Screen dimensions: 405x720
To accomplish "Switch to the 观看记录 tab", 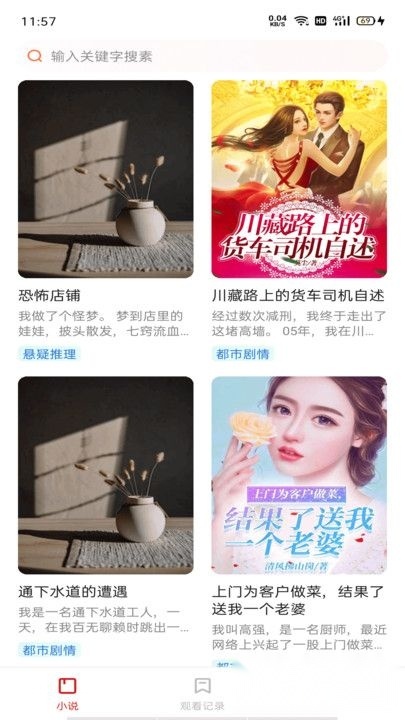I will tap(202, 693).
